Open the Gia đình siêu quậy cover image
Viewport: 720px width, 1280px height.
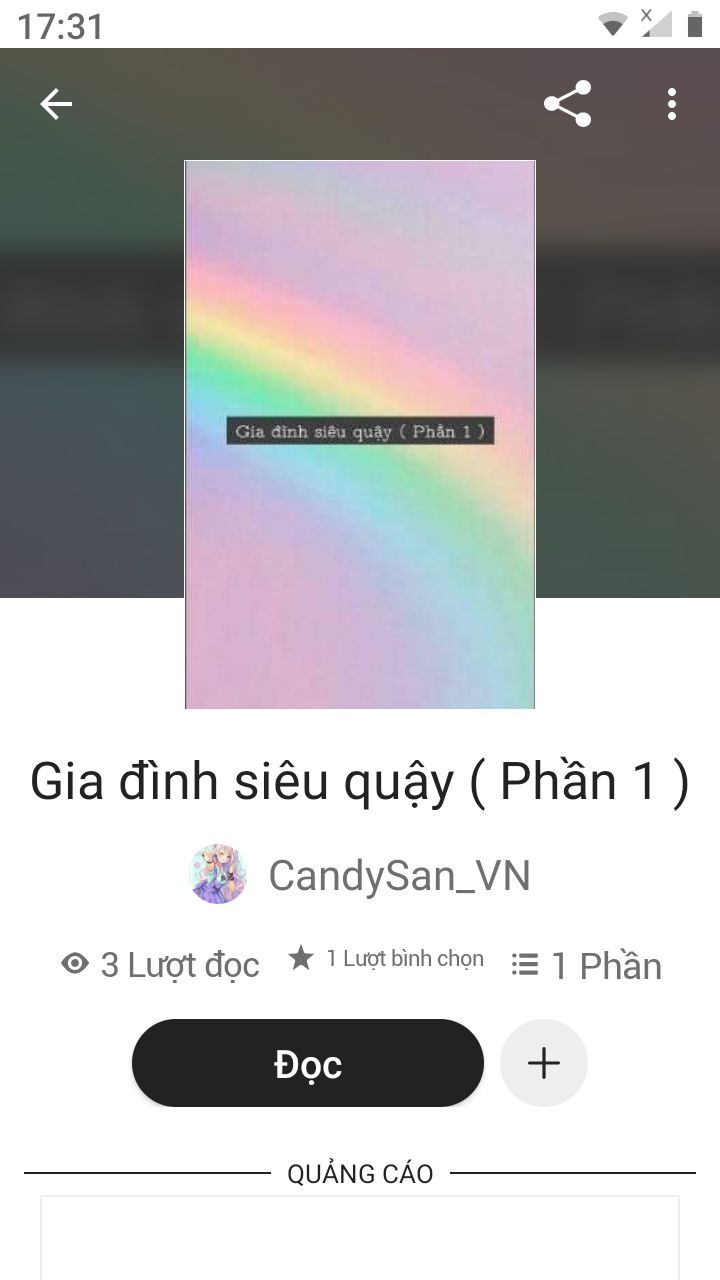tap(360, 435)
